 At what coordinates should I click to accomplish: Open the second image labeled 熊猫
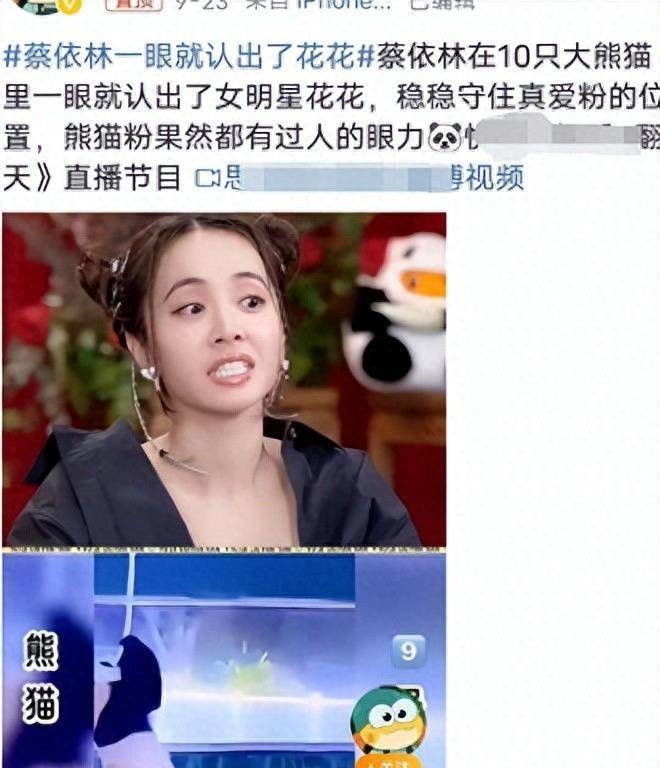(x=224, y=660)
